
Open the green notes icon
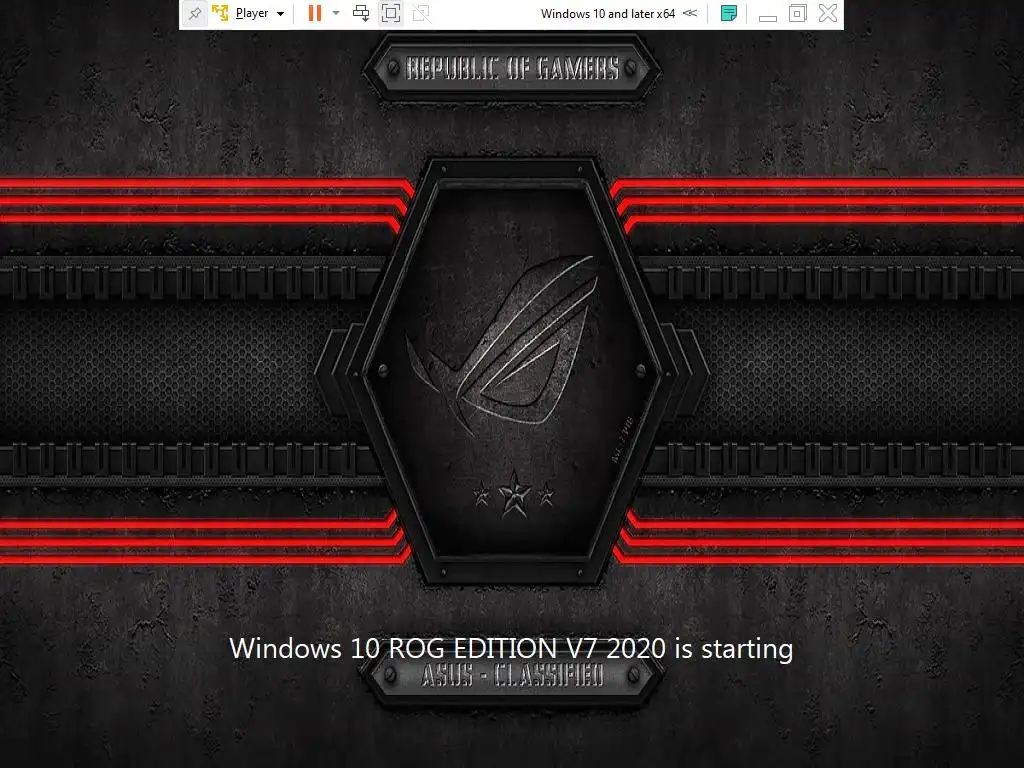pyautogui.click(x=728, y=14)
